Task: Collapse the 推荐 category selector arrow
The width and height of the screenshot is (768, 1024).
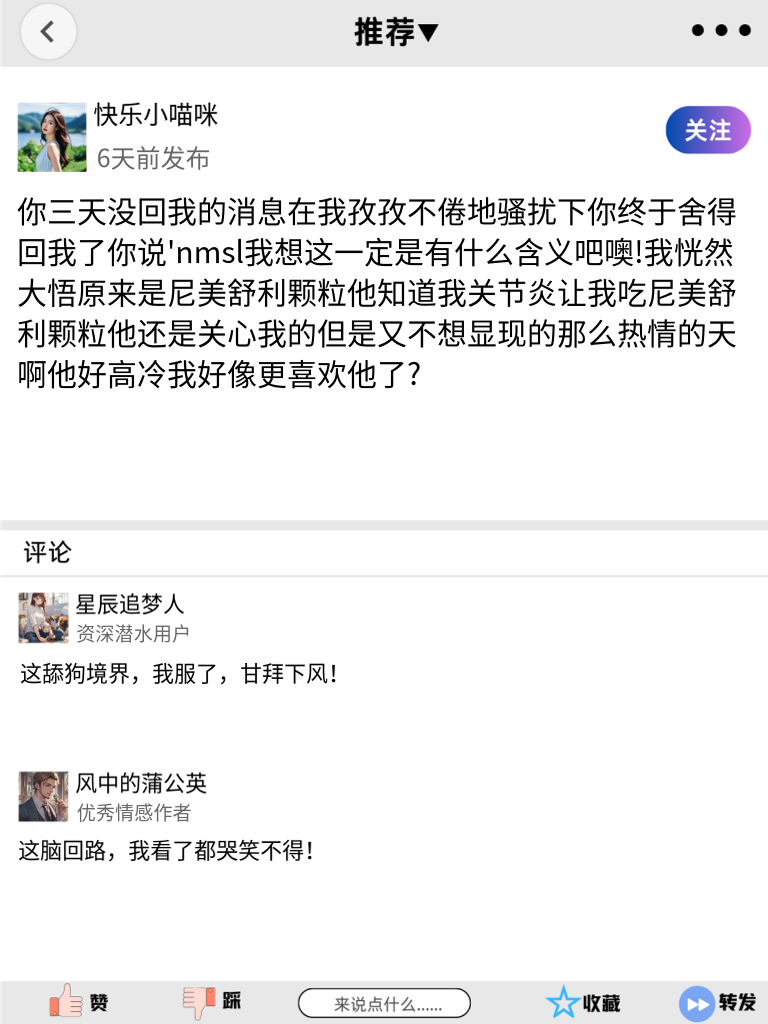Action: (x=428, y=32)
